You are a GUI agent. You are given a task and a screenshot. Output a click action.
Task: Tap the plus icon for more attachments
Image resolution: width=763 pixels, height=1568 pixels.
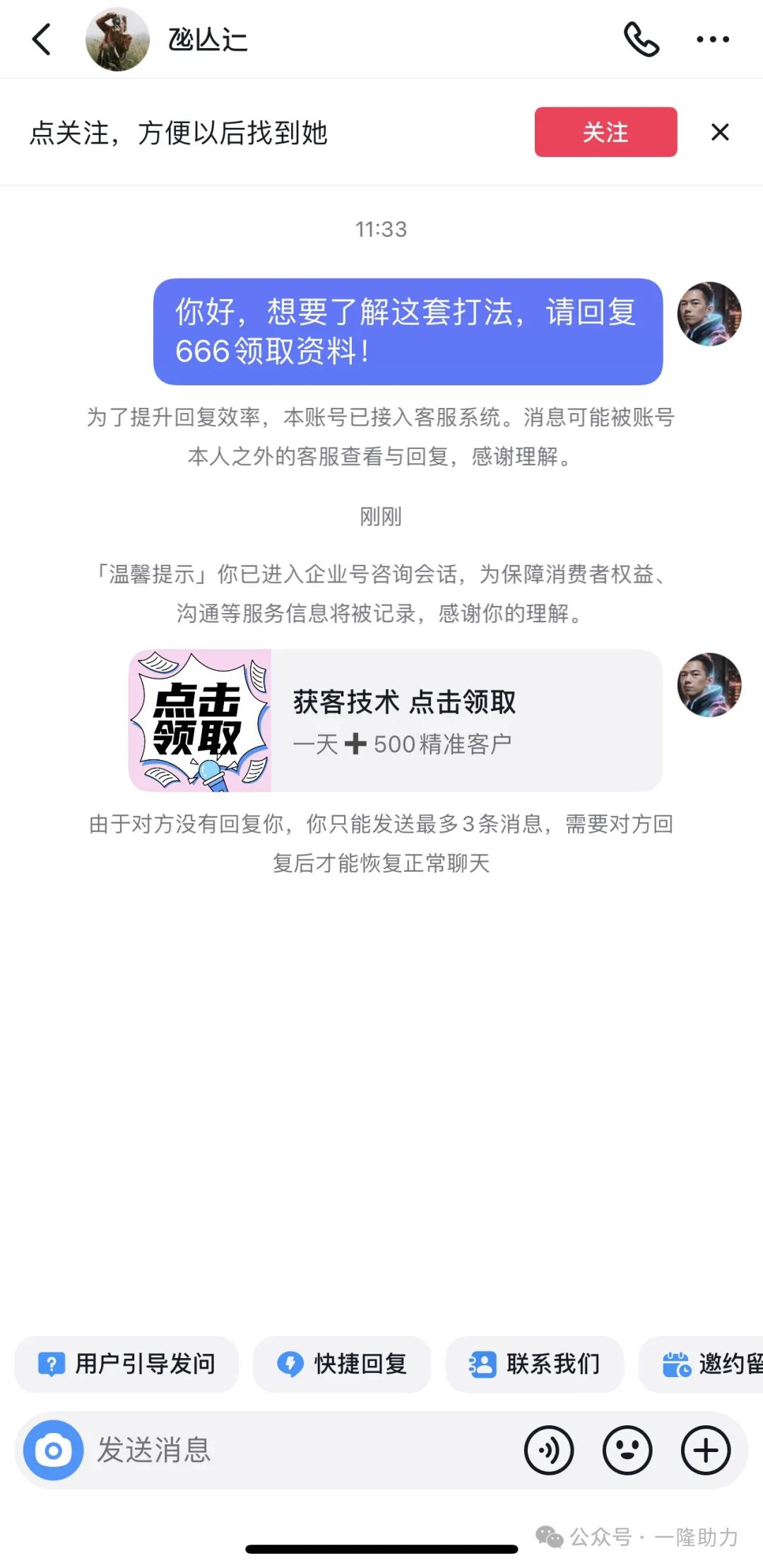(704, 1450)
